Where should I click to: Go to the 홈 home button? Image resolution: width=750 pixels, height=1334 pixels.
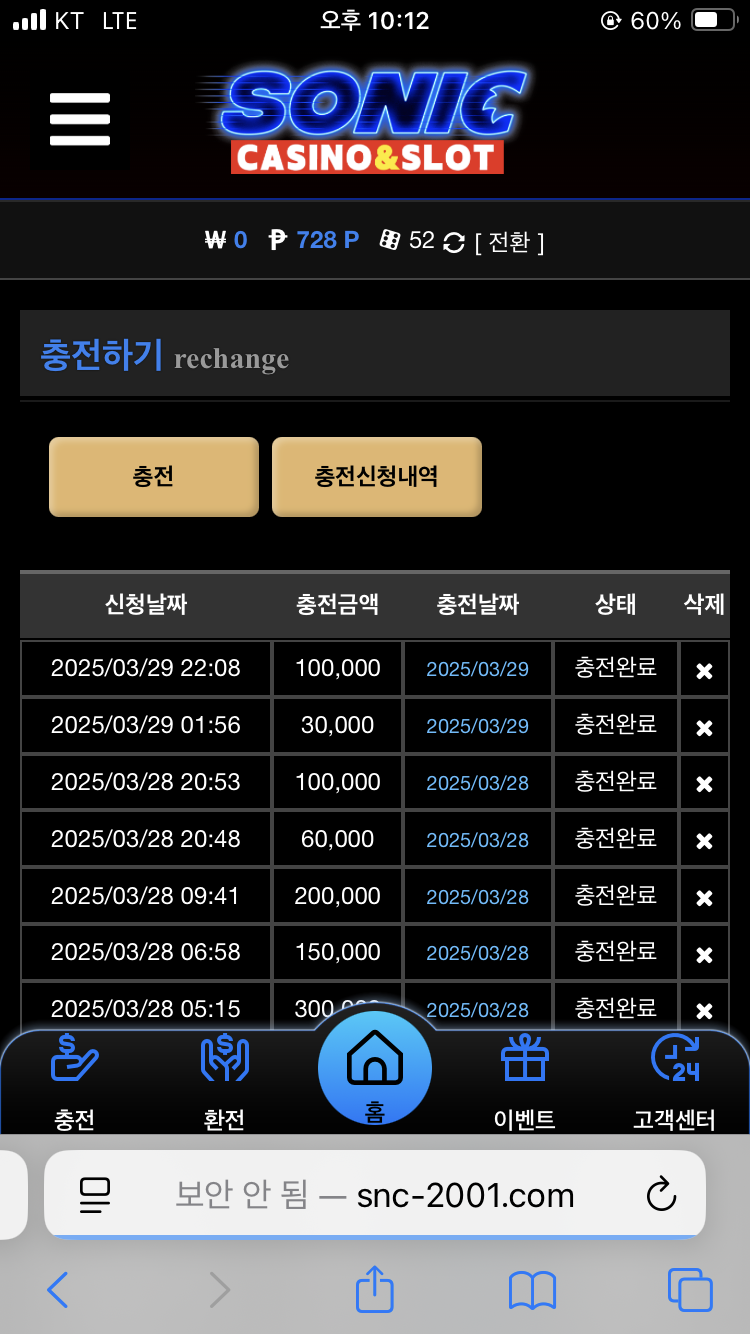(x=375, y=1069)
